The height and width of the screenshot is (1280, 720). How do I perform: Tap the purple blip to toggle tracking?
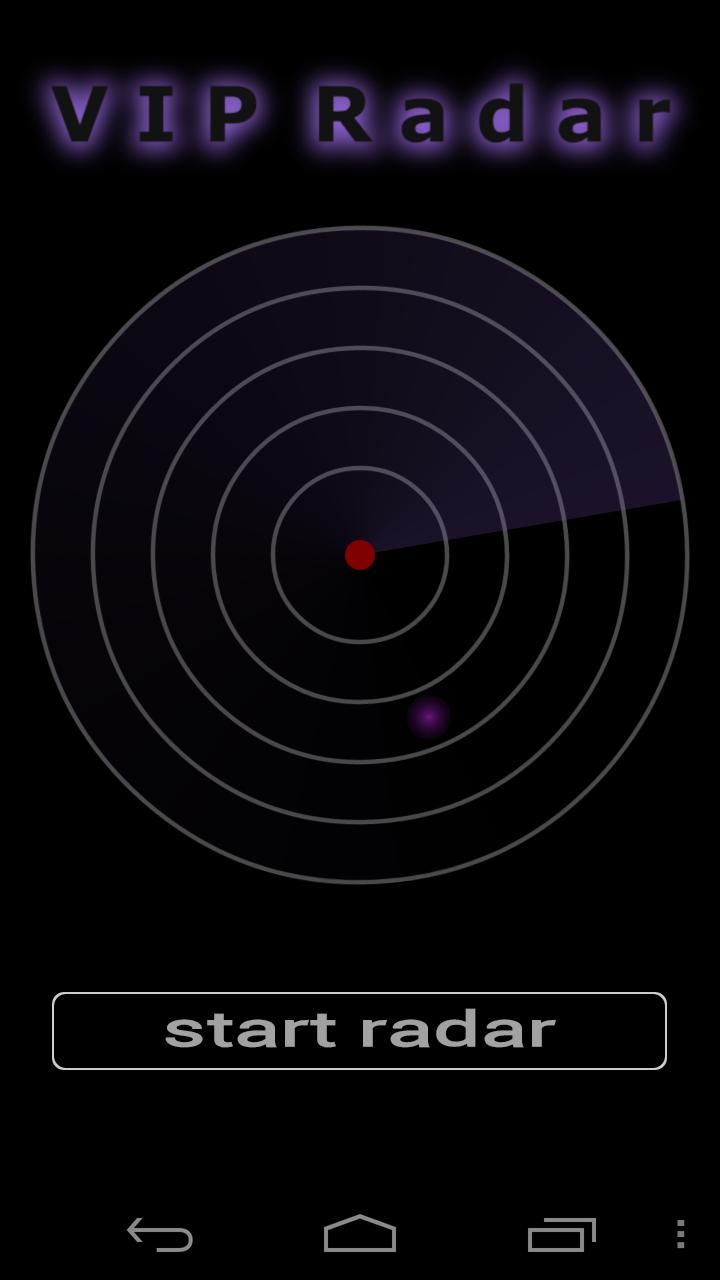[430, 717]
